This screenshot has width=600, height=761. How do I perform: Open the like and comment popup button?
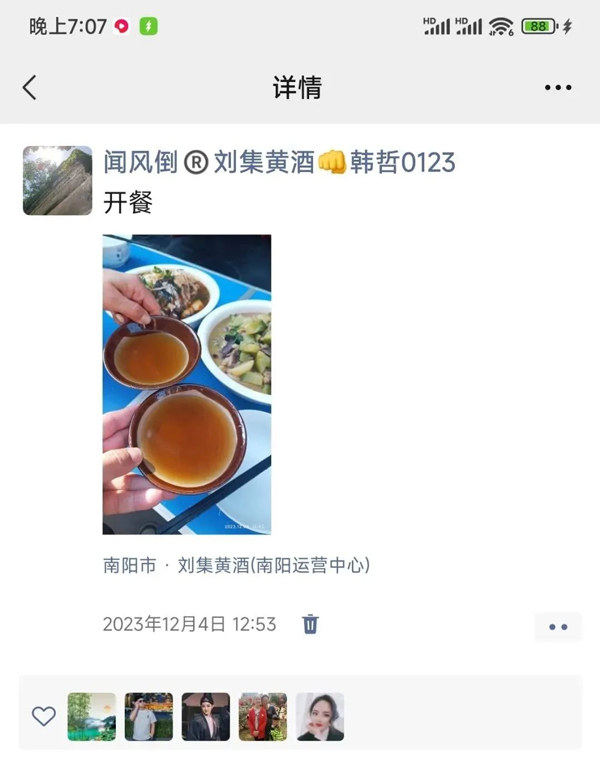[x=558, y=627]
